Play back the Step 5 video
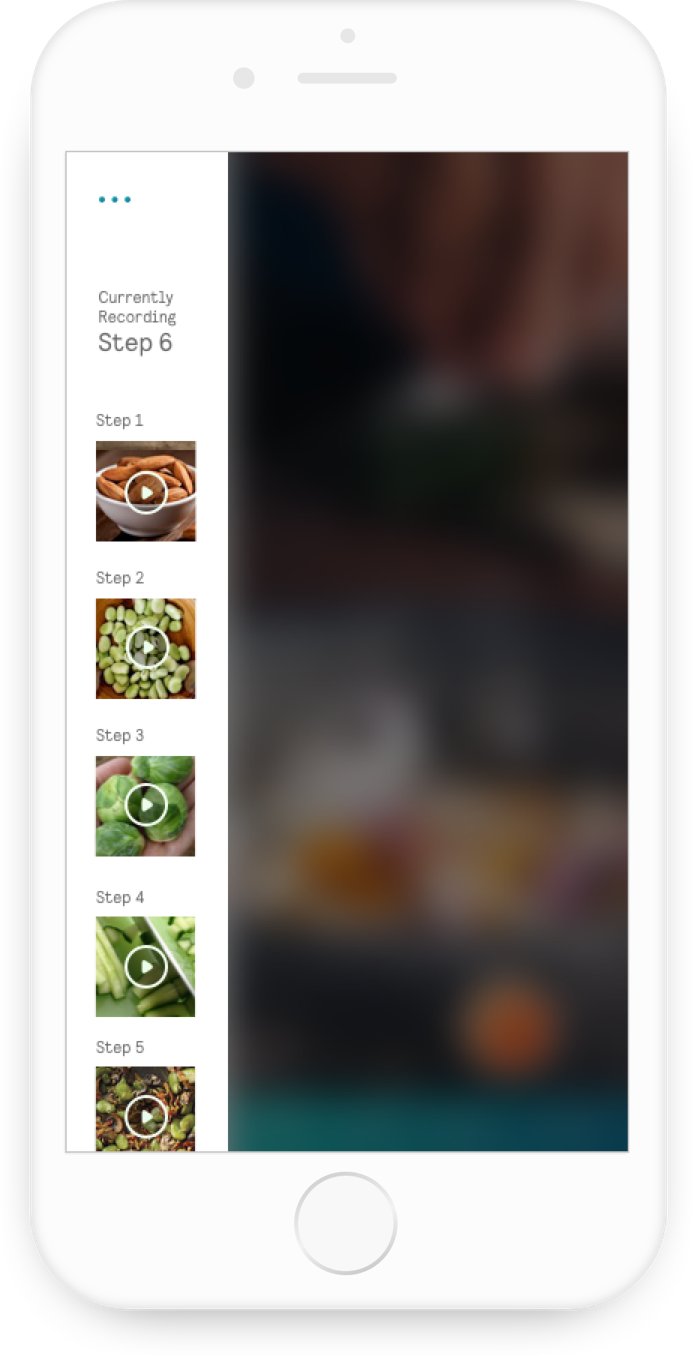Viewport: 693px width, 1356px height. (146, 1115)
